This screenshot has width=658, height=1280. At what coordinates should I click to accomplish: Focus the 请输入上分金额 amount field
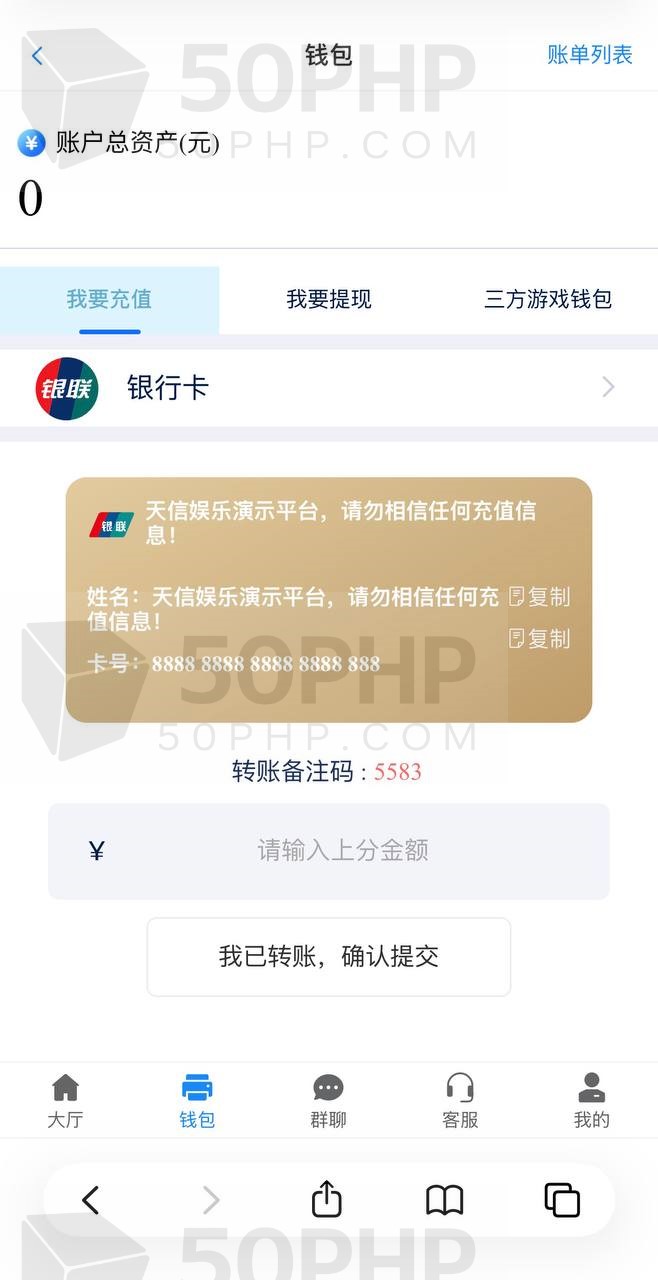point(329,851)
